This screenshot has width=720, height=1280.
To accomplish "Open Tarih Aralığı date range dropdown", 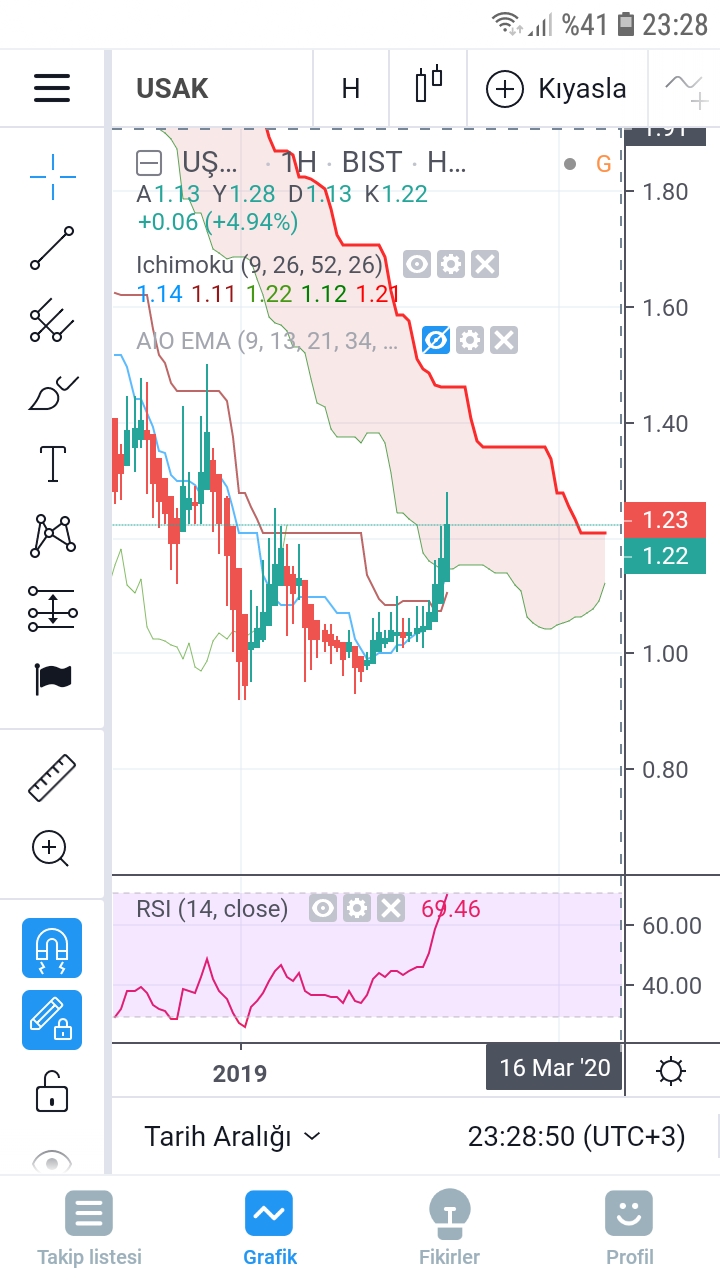I will coord(232,1137).
